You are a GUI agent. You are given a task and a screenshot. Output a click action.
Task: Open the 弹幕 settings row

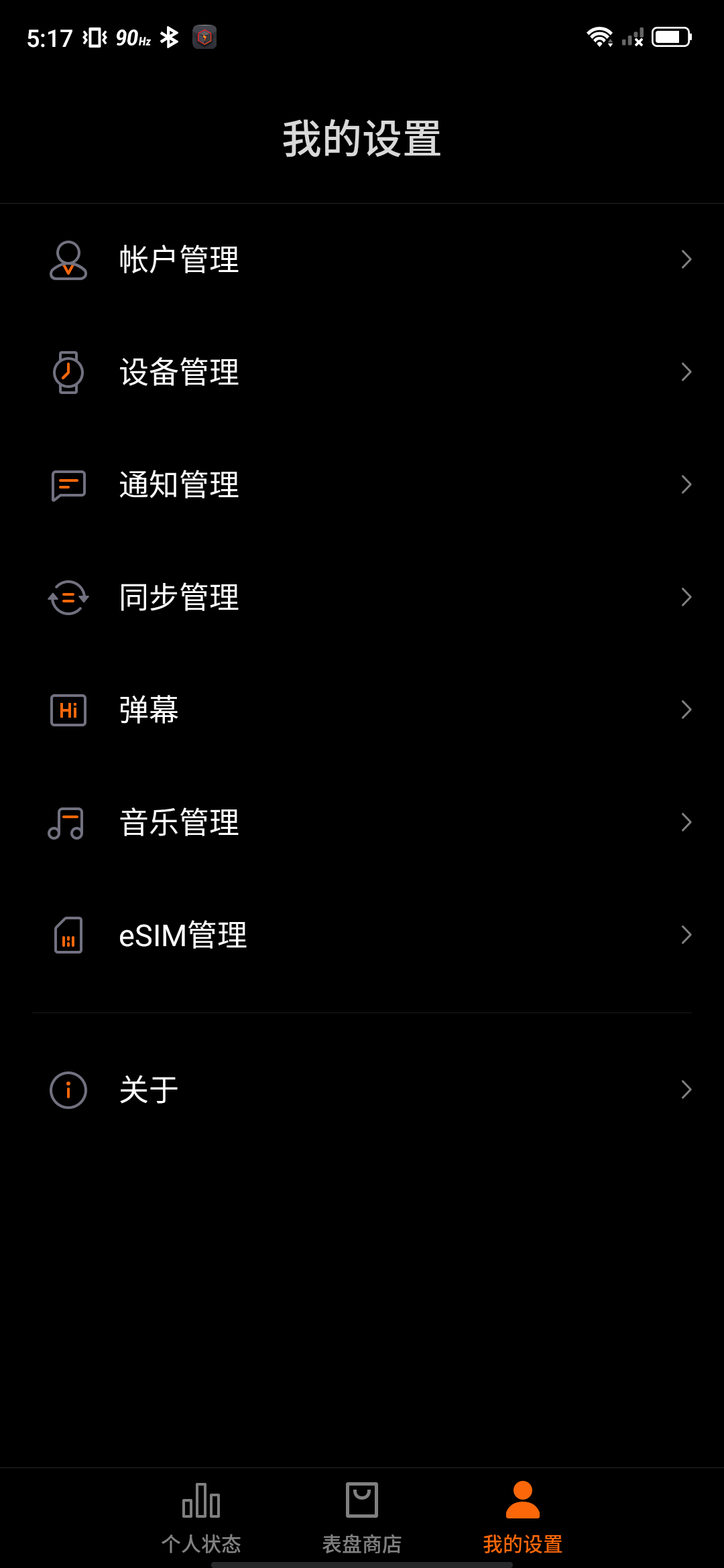(362, 710)
